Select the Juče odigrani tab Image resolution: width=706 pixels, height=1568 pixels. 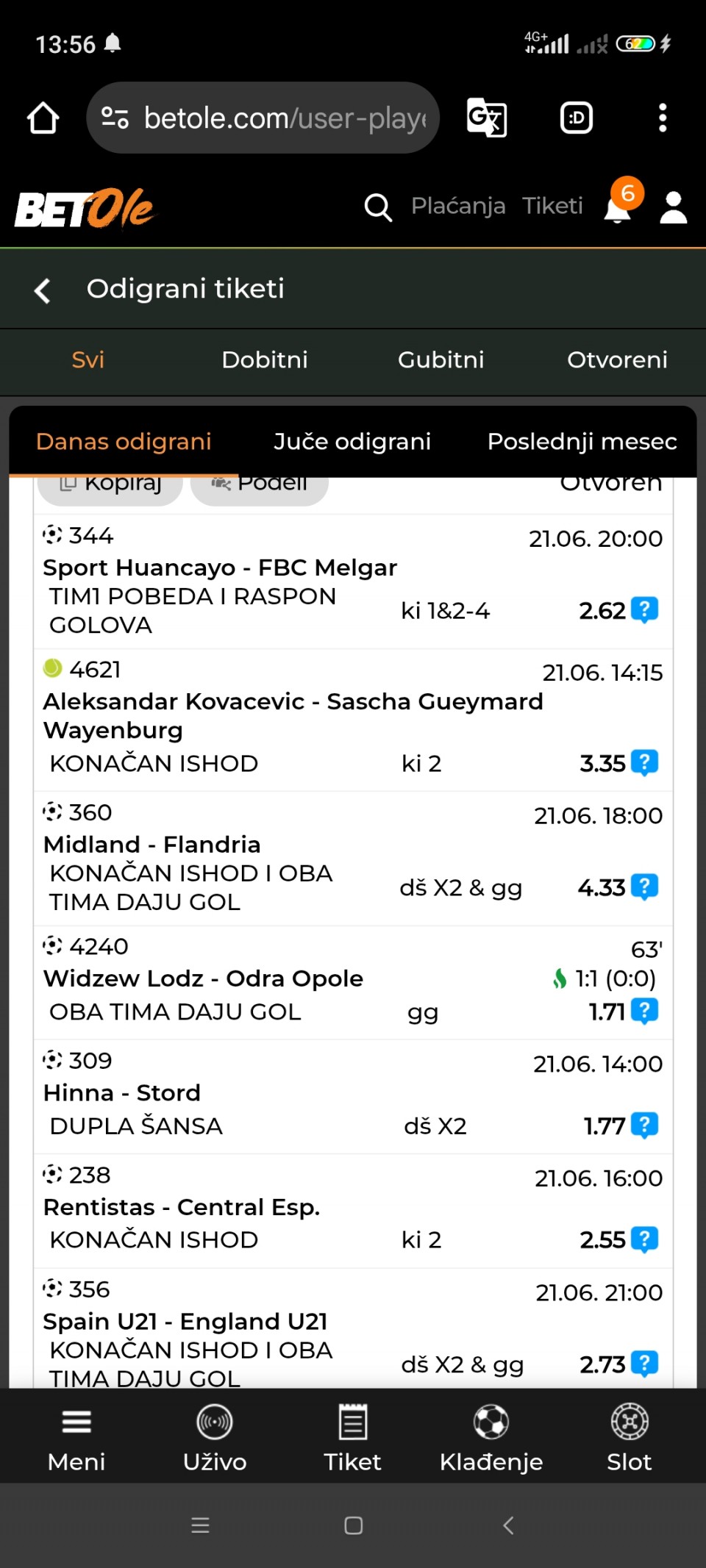352,441
